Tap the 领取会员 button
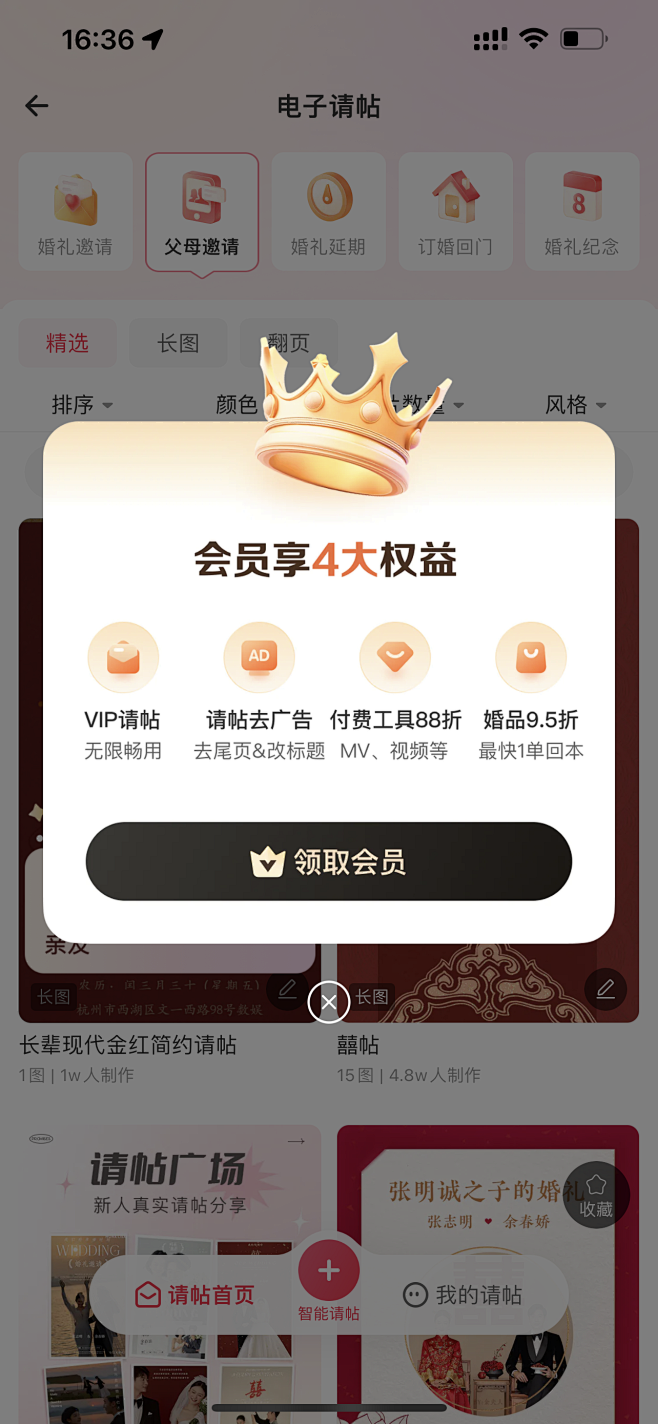Image resolution: width=658 pixels, height=1424 pixels. point(328,862)
